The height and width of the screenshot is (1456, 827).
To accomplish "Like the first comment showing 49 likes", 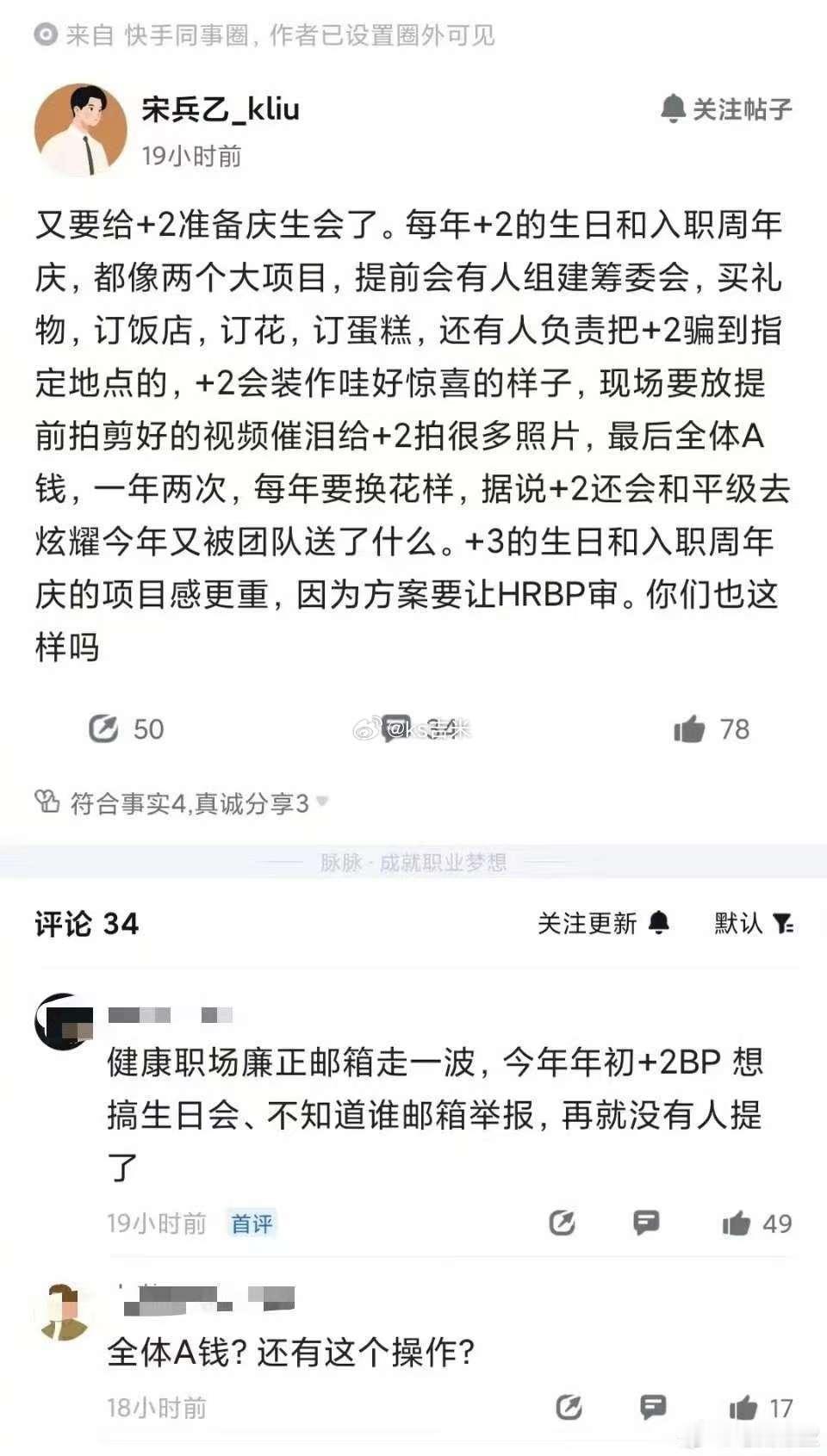I will tap(737, 1222).
